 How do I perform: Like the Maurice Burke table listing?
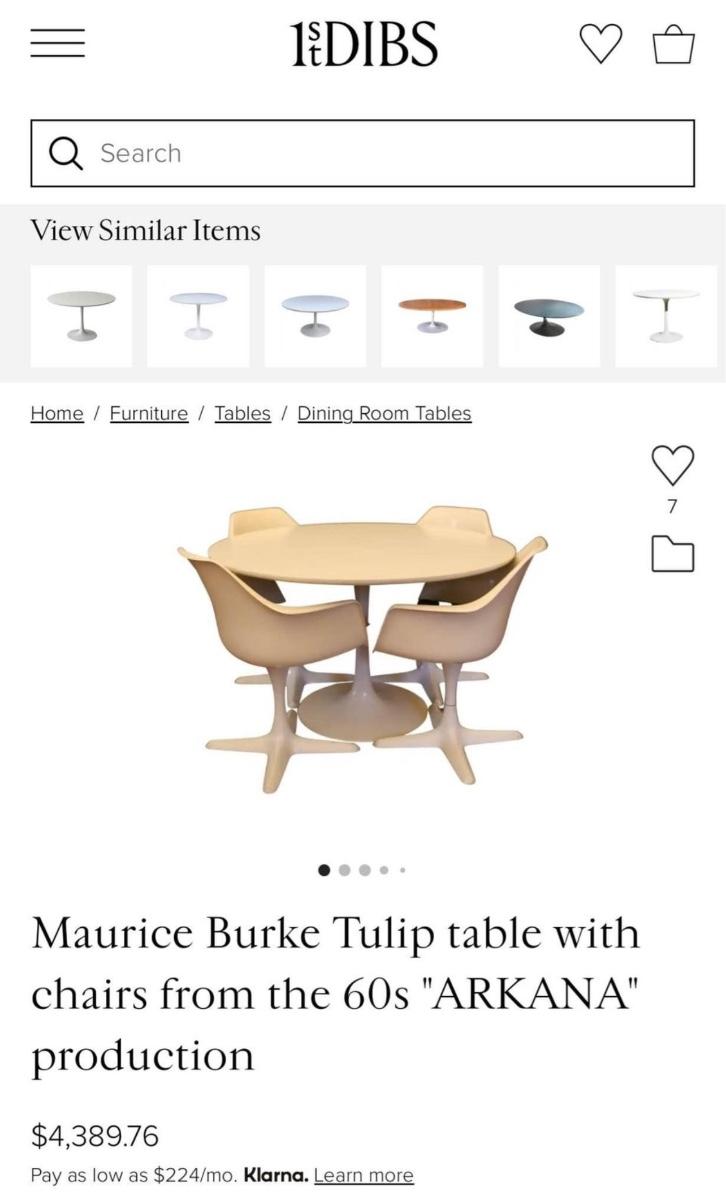click(672, 464)
